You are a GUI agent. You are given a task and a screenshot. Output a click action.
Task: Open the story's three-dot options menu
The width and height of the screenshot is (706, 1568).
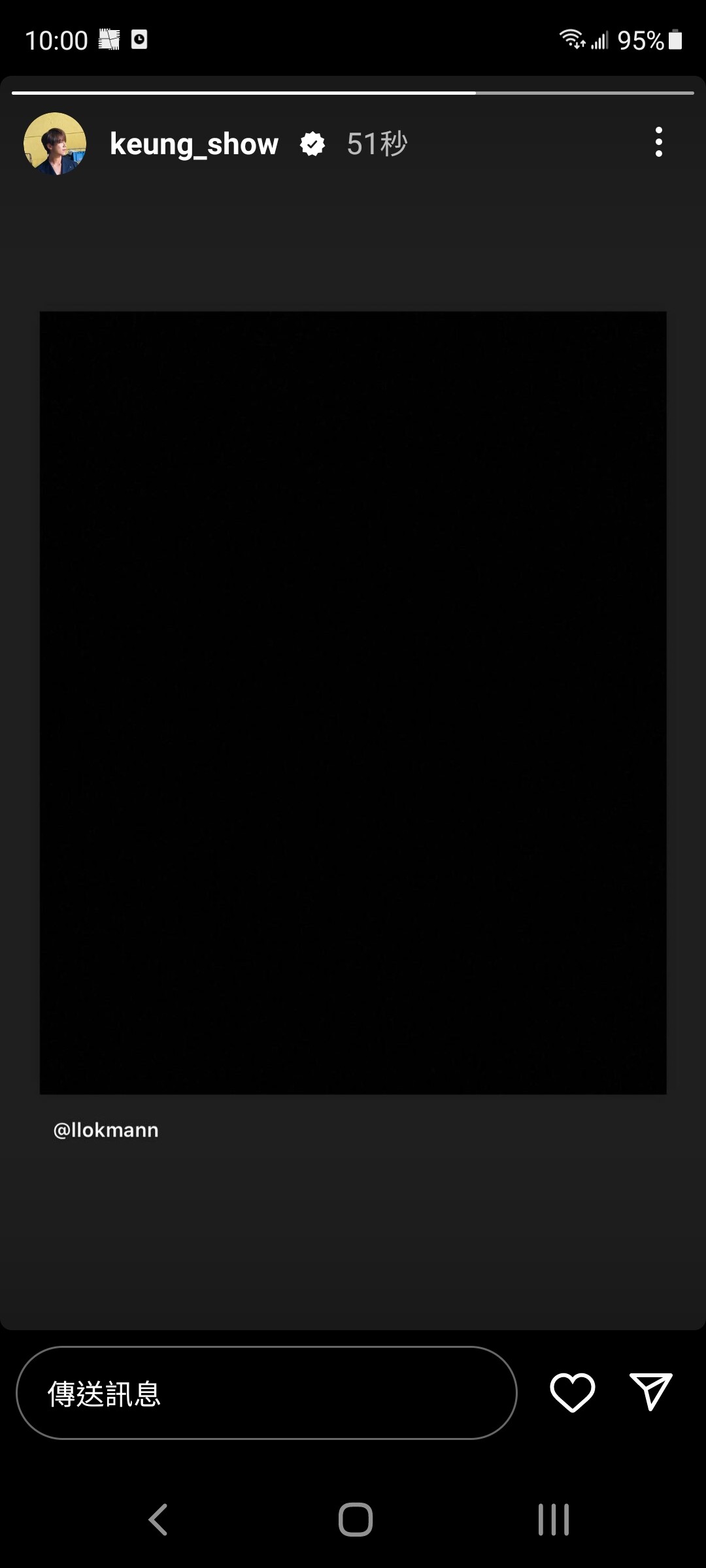pos(658,142)
